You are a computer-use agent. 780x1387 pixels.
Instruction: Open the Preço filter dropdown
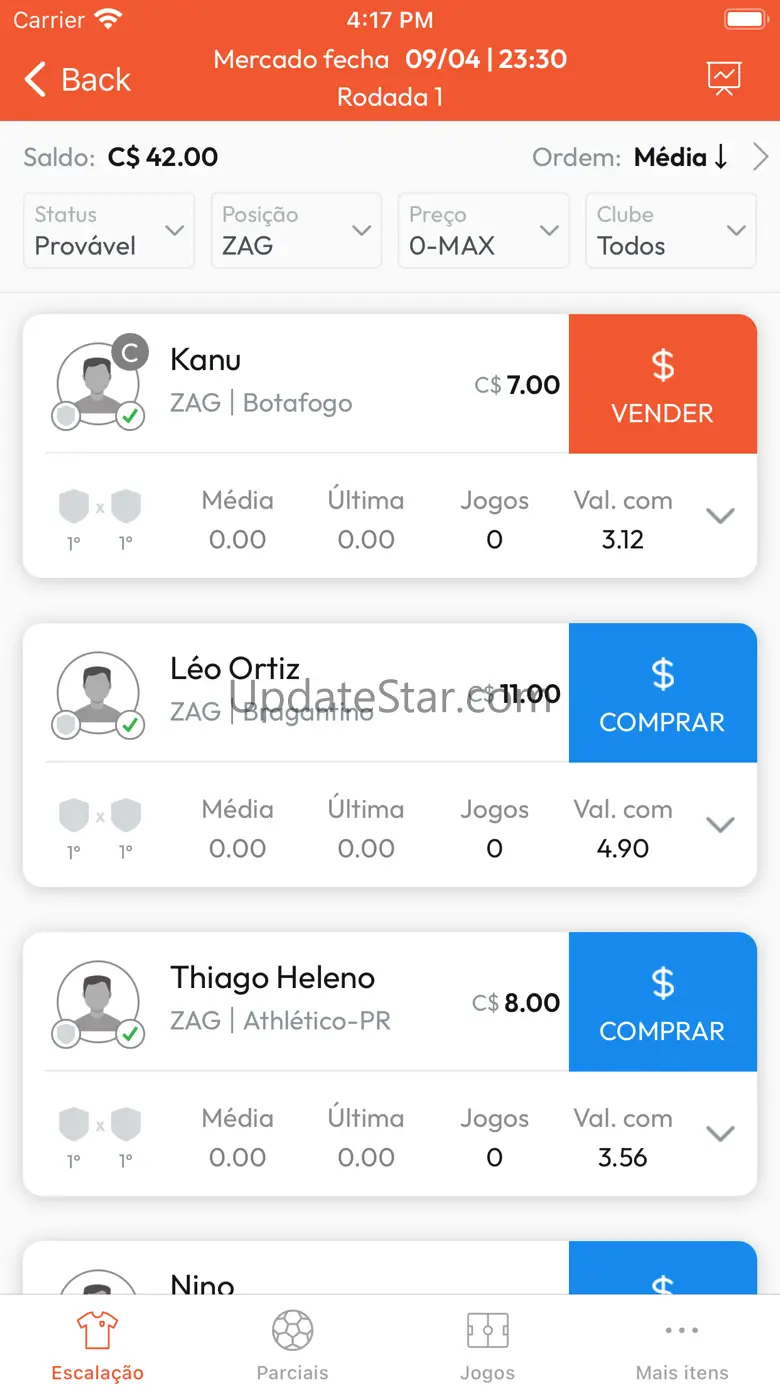(x=484, y=231)
